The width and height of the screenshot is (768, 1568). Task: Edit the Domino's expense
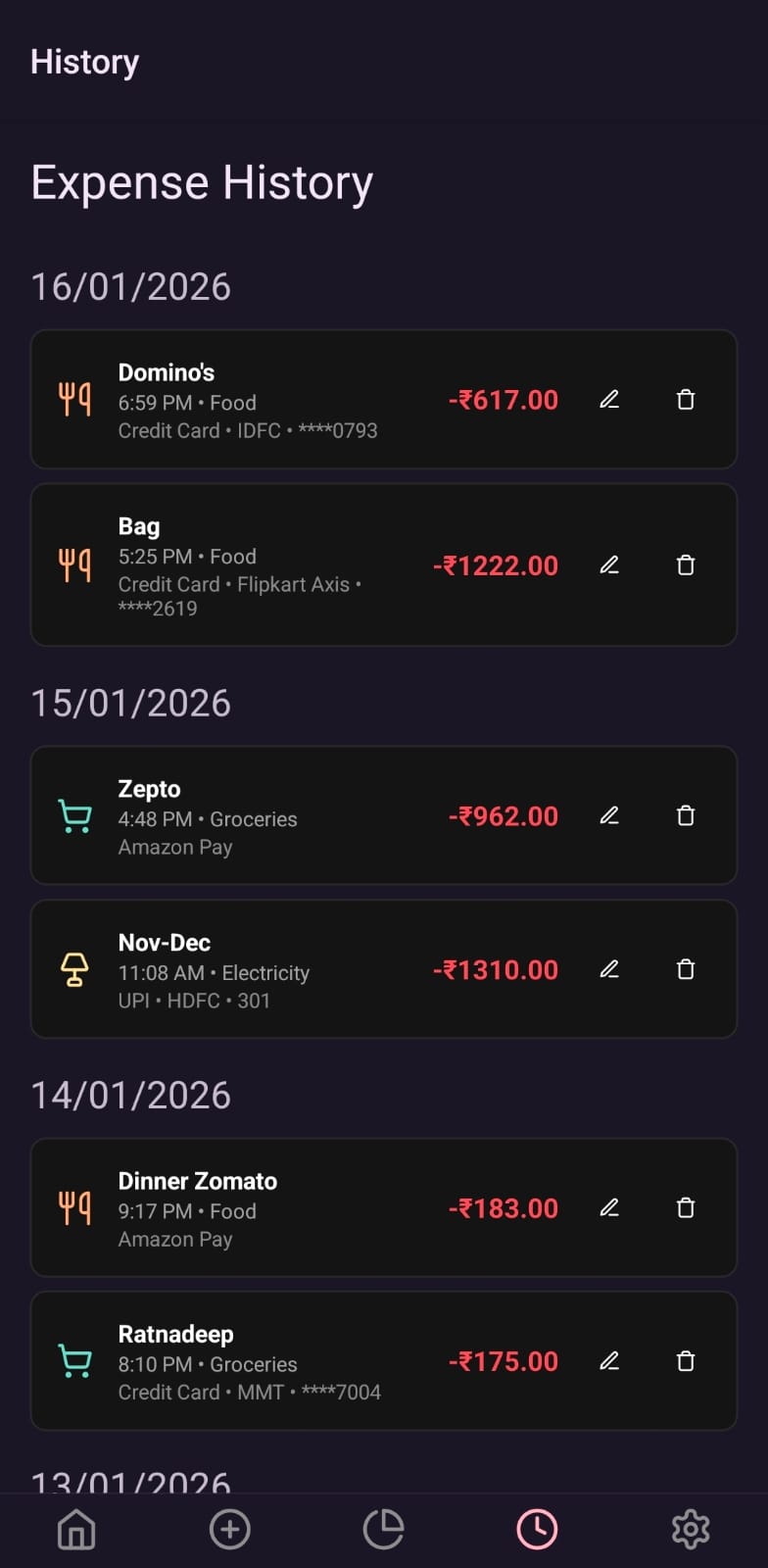click(x=609, y=399)
